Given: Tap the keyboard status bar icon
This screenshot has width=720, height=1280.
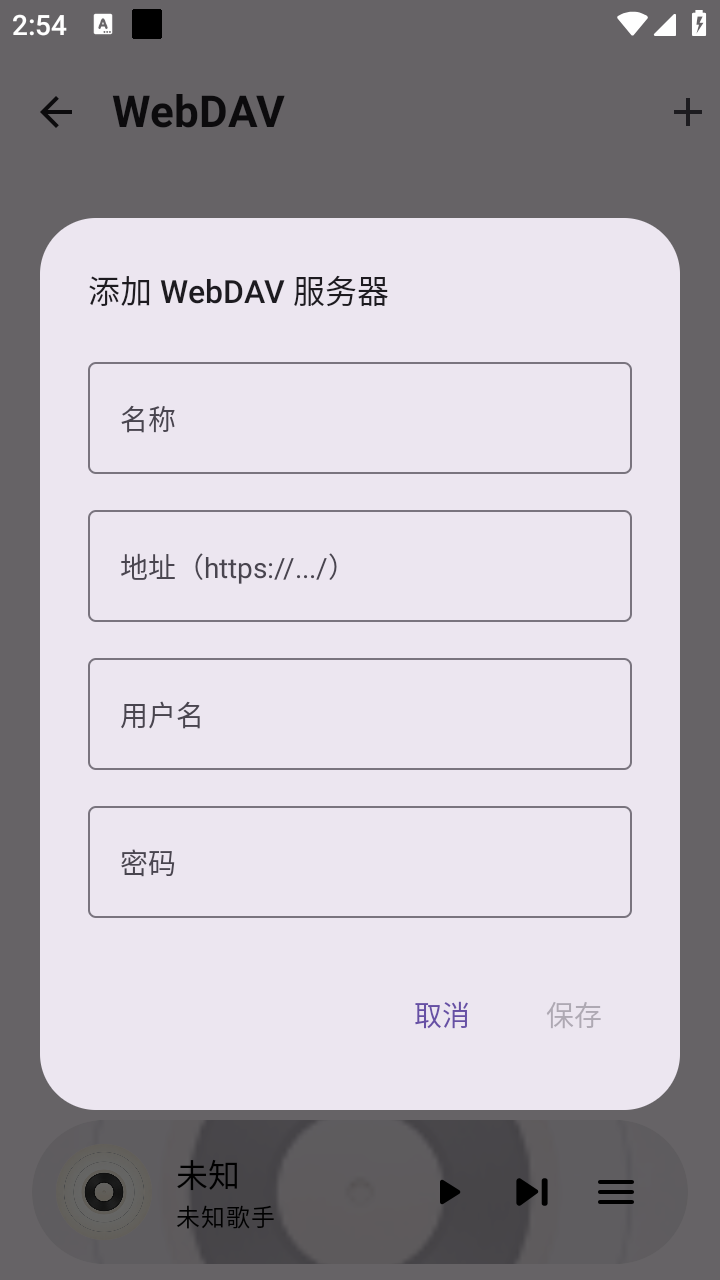Looking at the screenshot, I should tap(104, 24).
